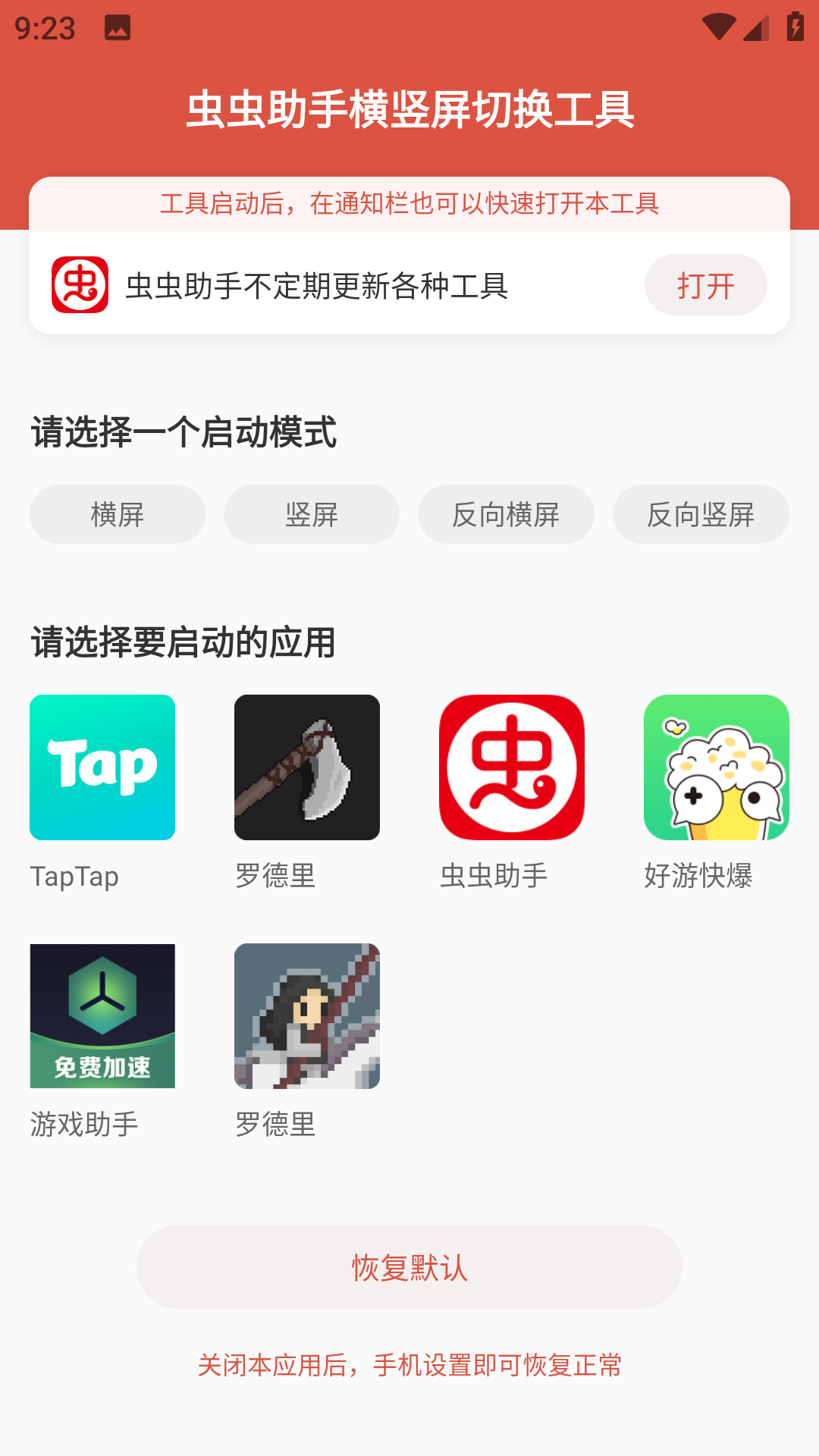Image resolution: width=819 pixels, height=1456 pixels.
Task: Select the TapTap app icon
Action: click(x=102, y=767)
